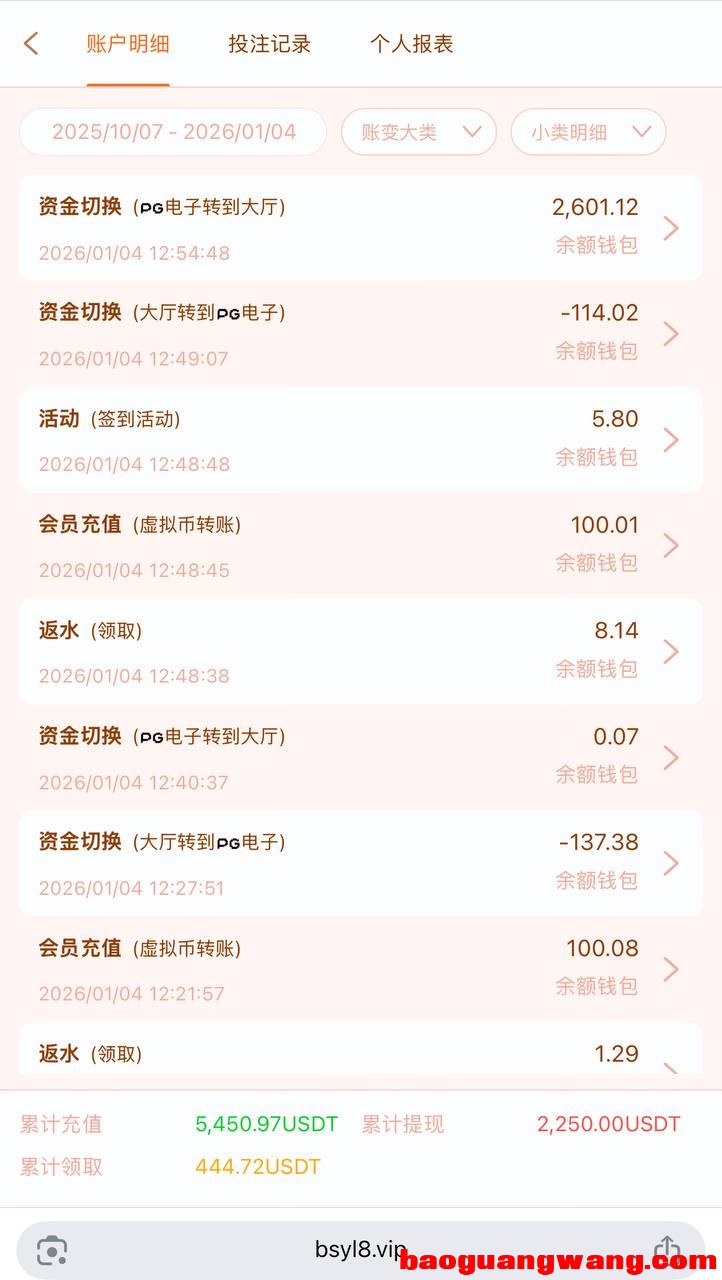Expand the 小类明细 dropdown
The width and height of the screenshot is (722, 1280).
588,132
